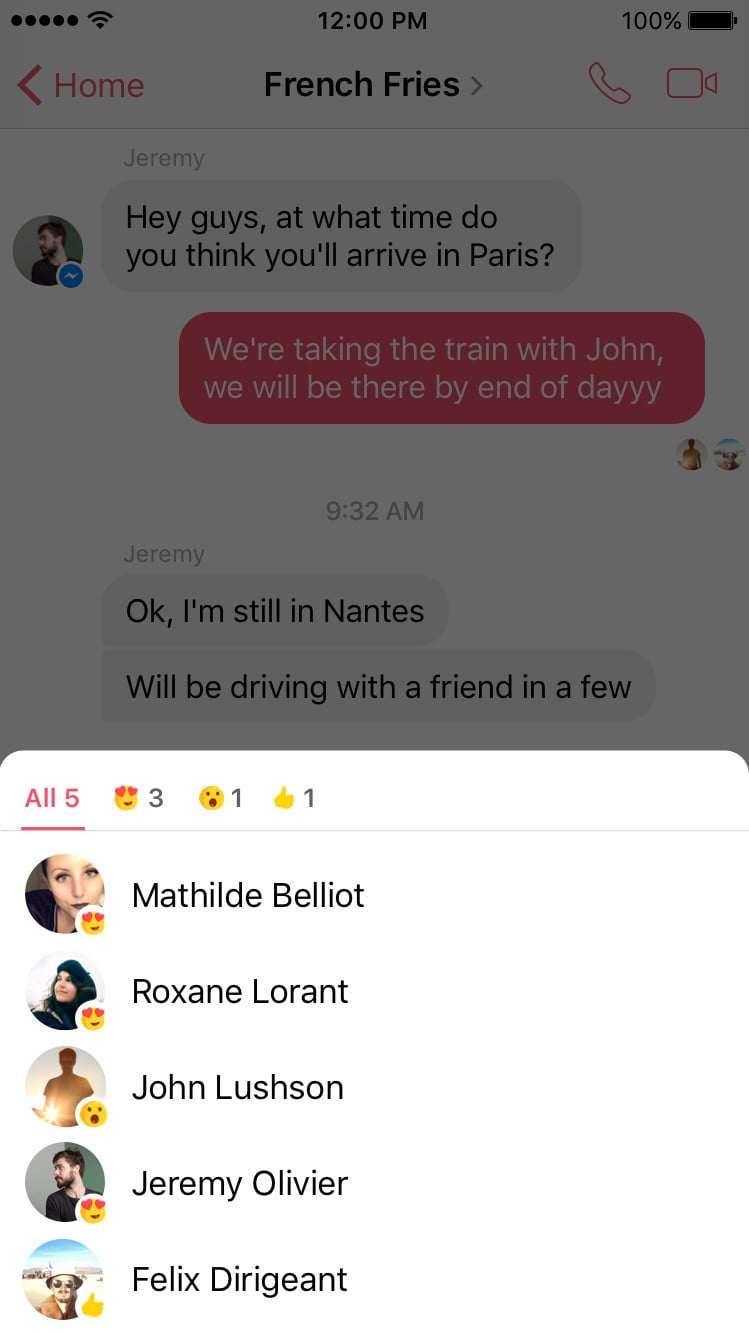Select Jeremy Olivier in the reactions list
This screenshot has height=1333, width=749.
(239, 1183)
